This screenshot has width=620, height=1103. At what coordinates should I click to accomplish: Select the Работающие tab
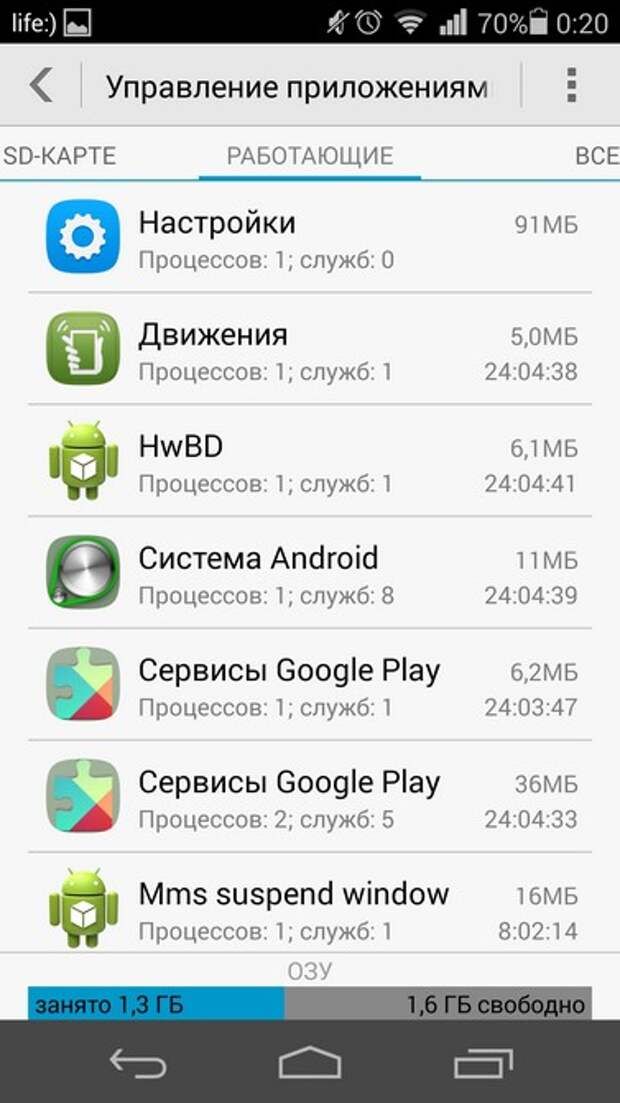coord(309,156)
